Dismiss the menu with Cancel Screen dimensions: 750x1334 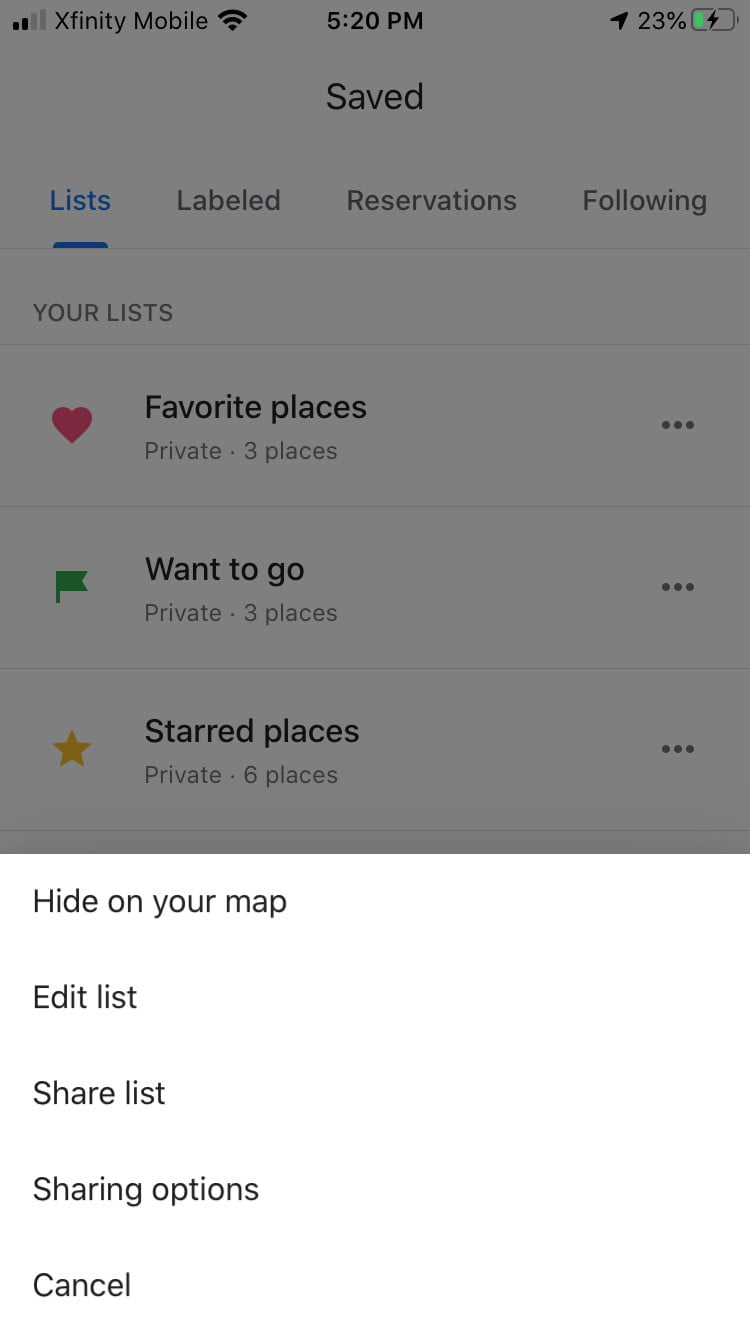375,1286
